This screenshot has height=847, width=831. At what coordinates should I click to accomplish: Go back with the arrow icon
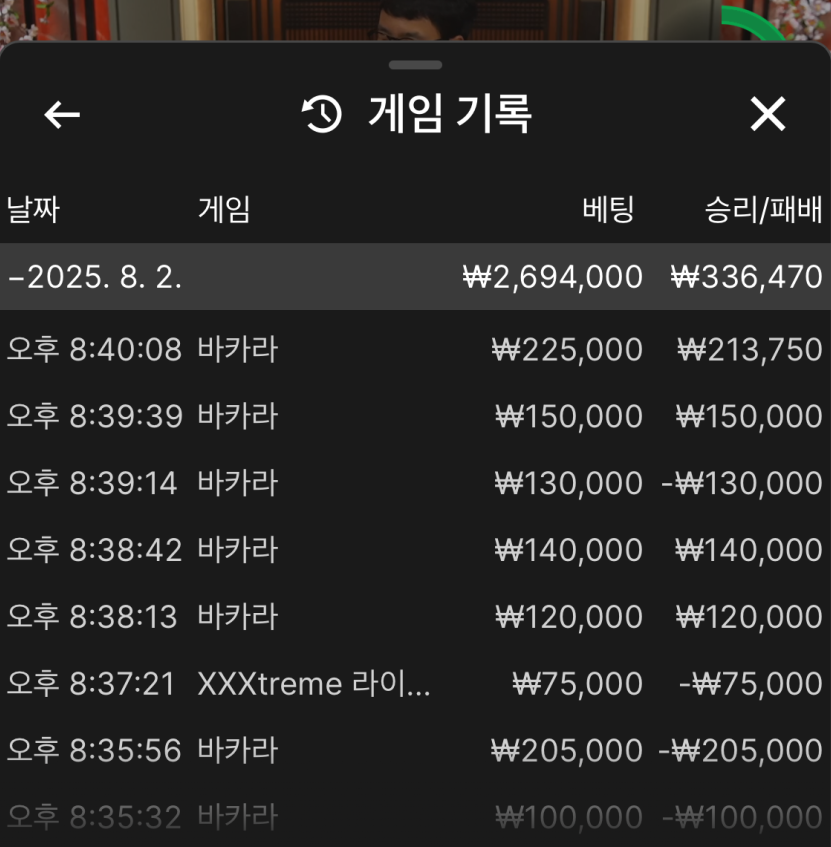62,115
